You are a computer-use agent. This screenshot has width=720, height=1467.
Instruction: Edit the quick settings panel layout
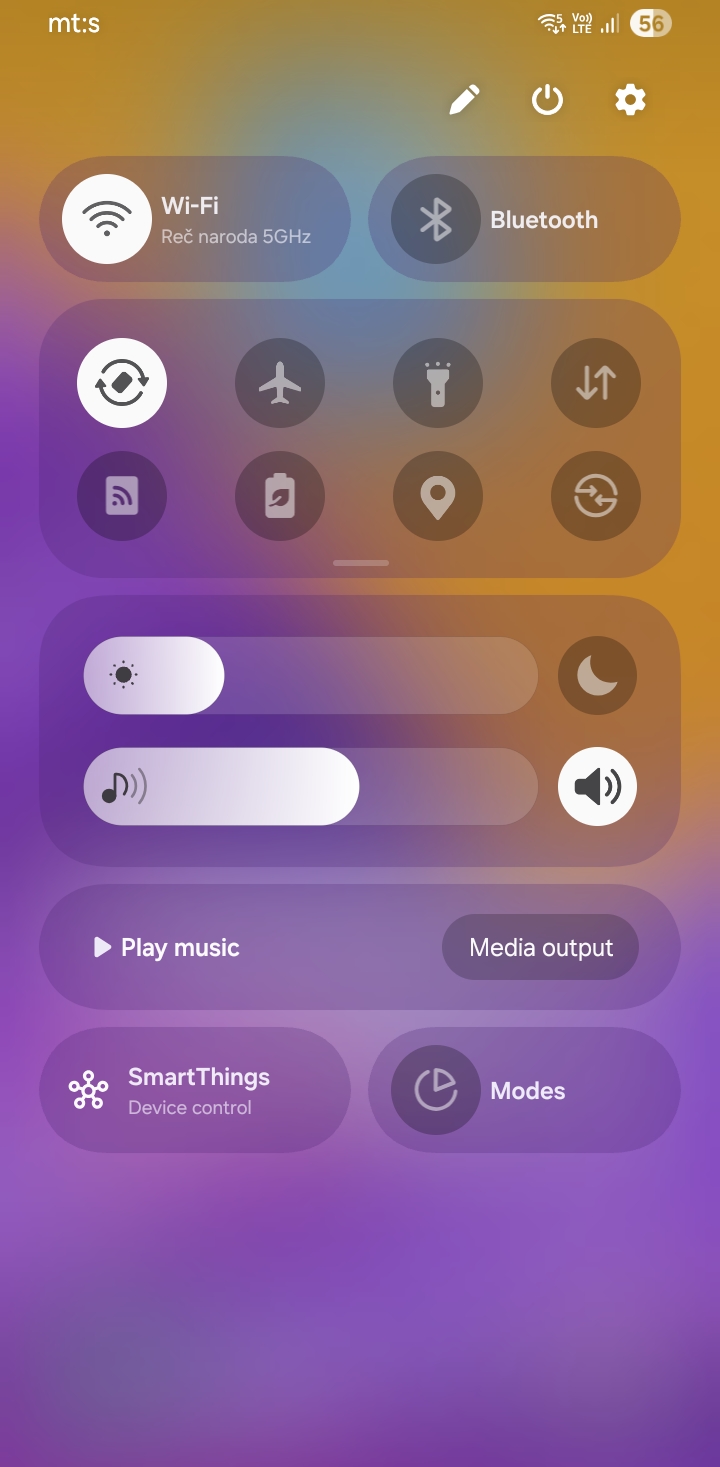(464, 100)
